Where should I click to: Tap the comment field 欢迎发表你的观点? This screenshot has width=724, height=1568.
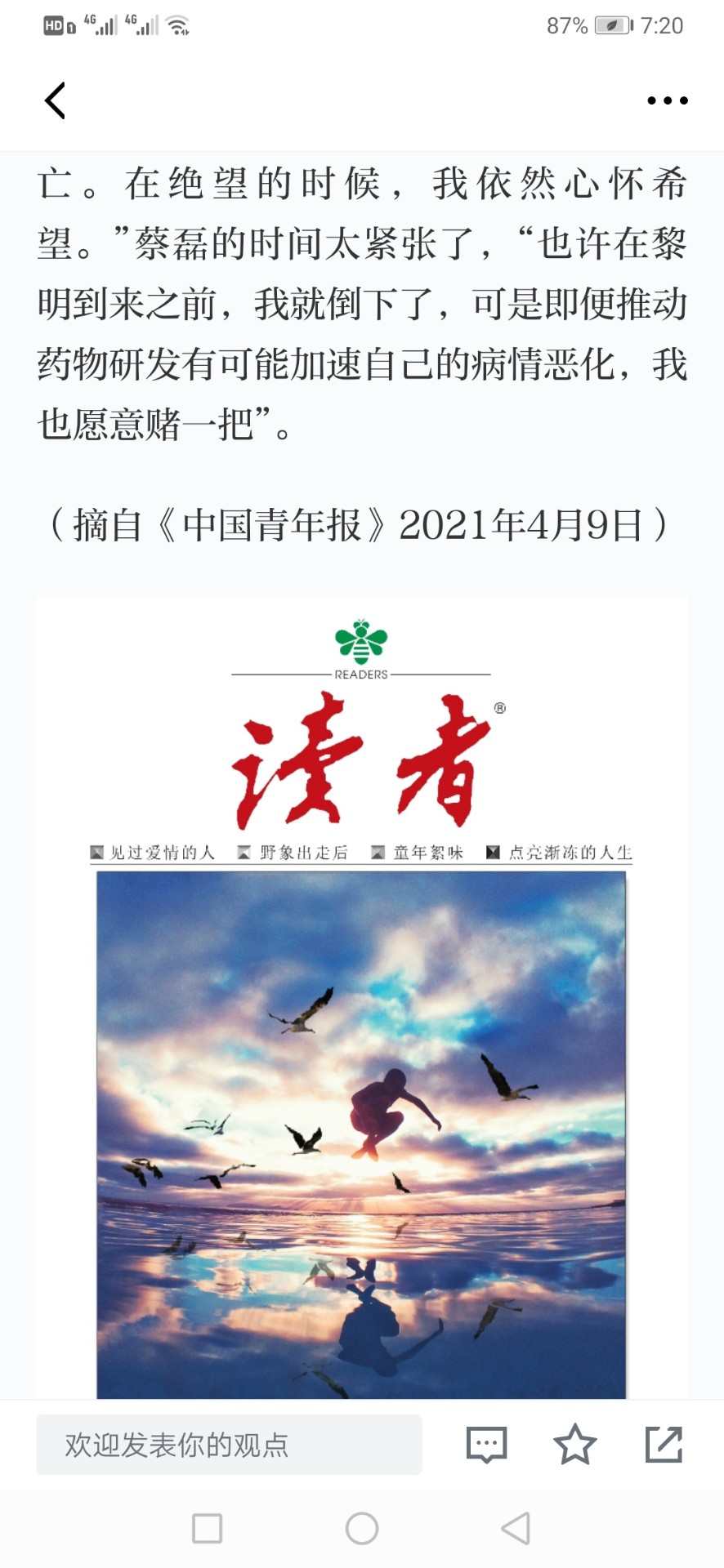229,1445
